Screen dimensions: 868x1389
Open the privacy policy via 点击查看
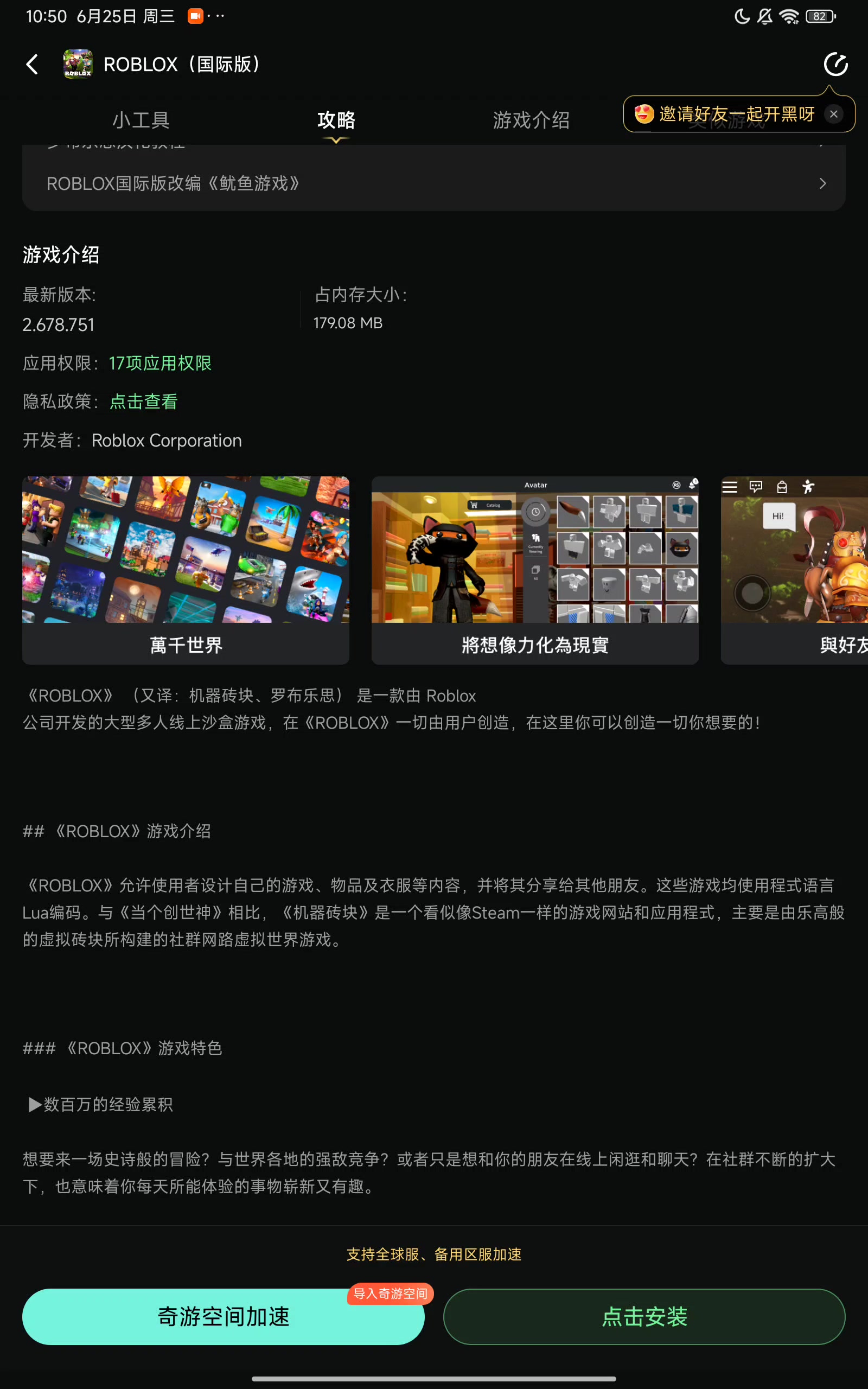(144, 402)
